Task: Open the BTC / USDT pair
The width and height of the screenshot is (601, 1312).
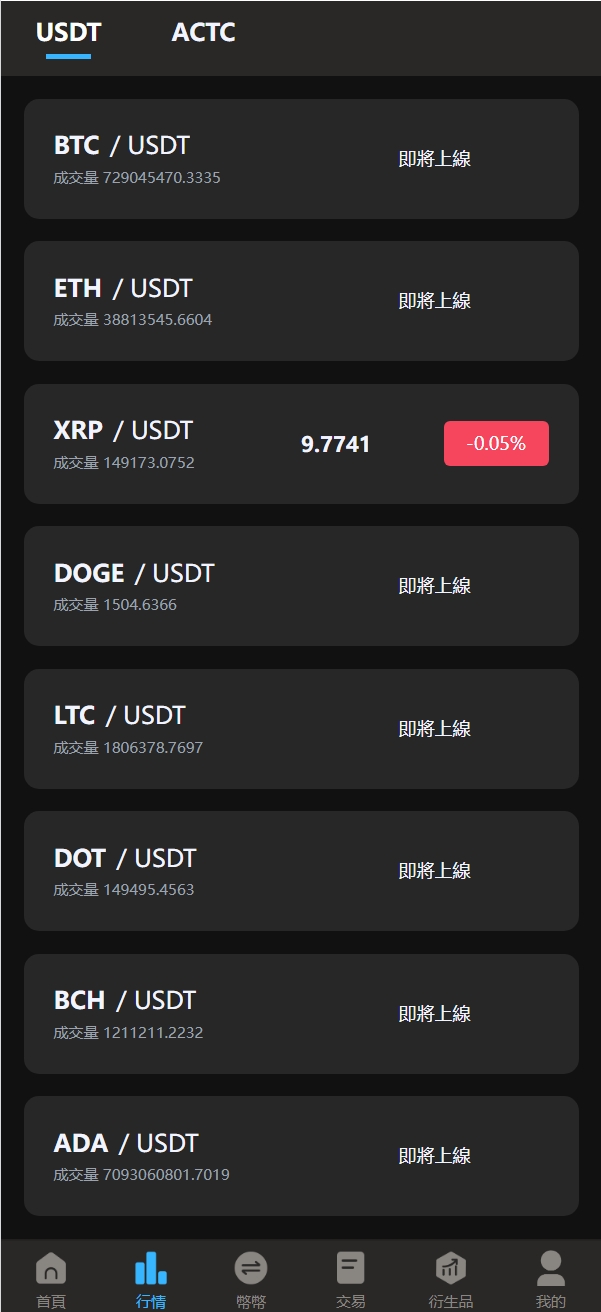Action: pos(301,159)
